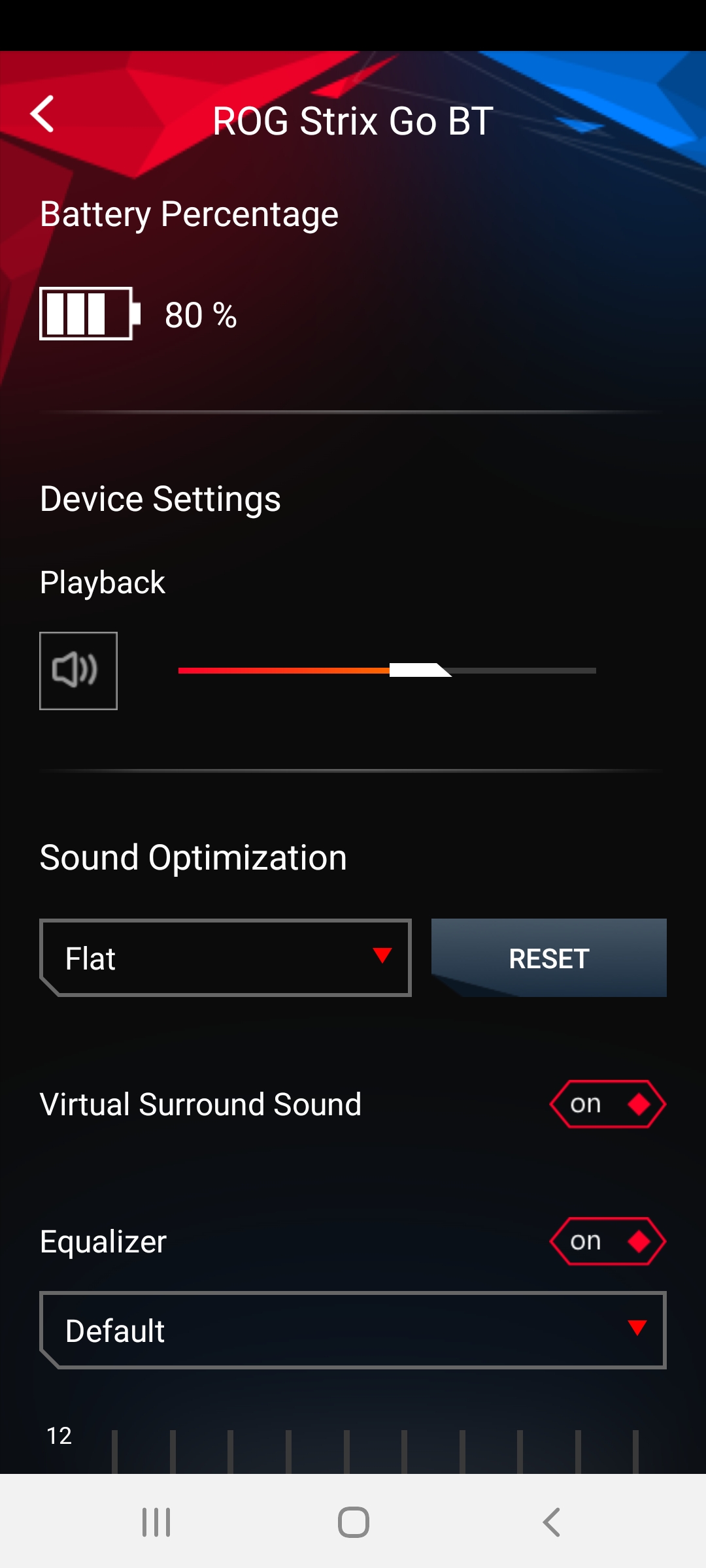706x1568 pixels.
Task: Mute playback with the speaker icon
Action: pyautogui.click(x=78, y=670)
